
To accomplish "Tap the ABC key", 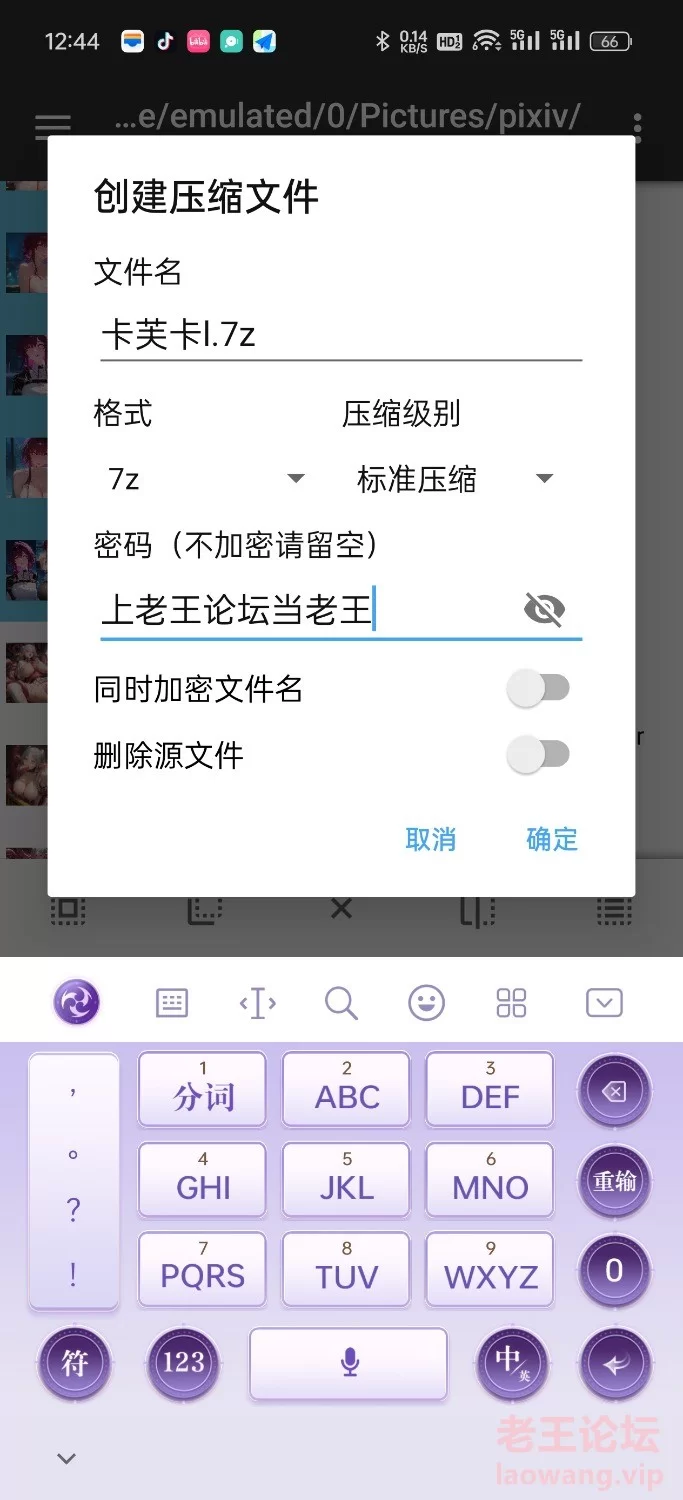I will pyautogui.click(x=347, y=1089).
